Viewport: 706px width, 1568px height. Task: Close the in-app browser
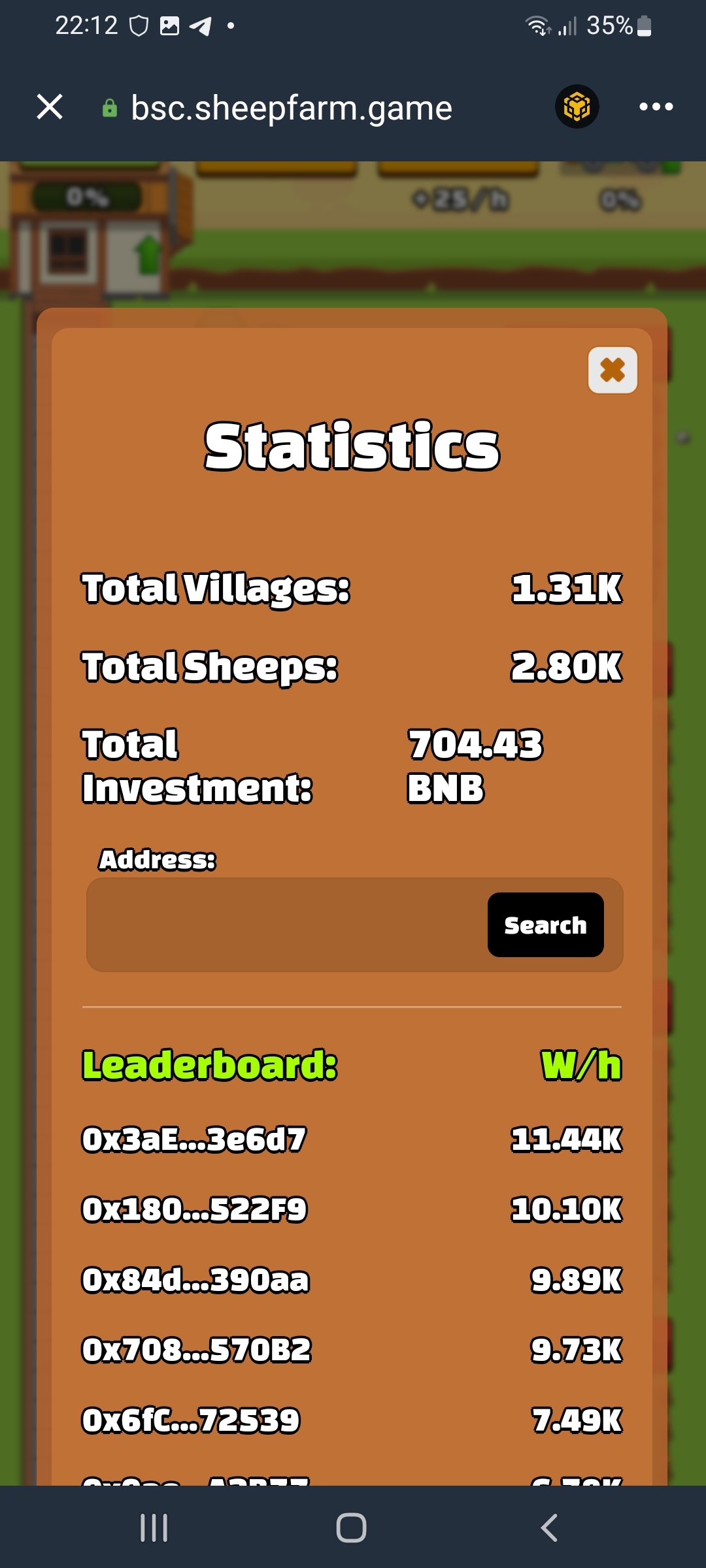click(x=50, y=106)
